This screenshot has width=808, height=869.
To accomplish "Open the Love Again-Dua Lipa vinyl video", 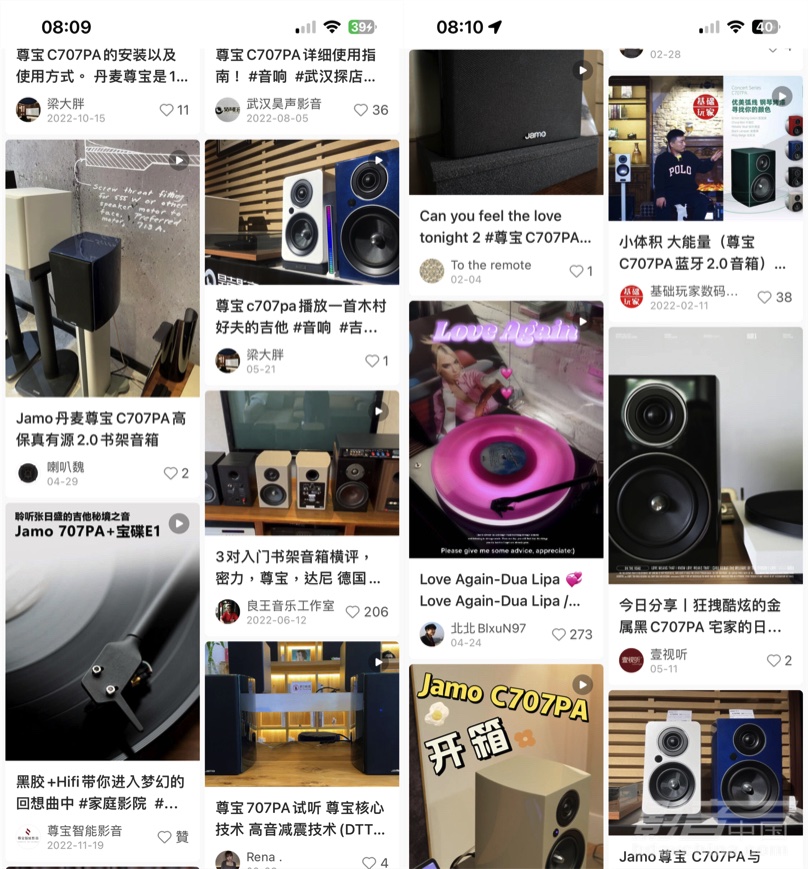I will click(506, 429).
